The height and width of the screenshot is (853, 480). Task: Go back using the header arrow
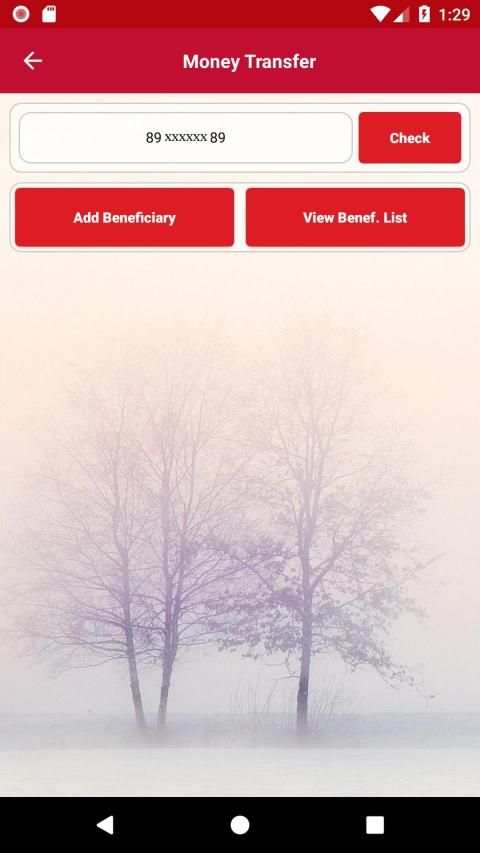(33, 61)
